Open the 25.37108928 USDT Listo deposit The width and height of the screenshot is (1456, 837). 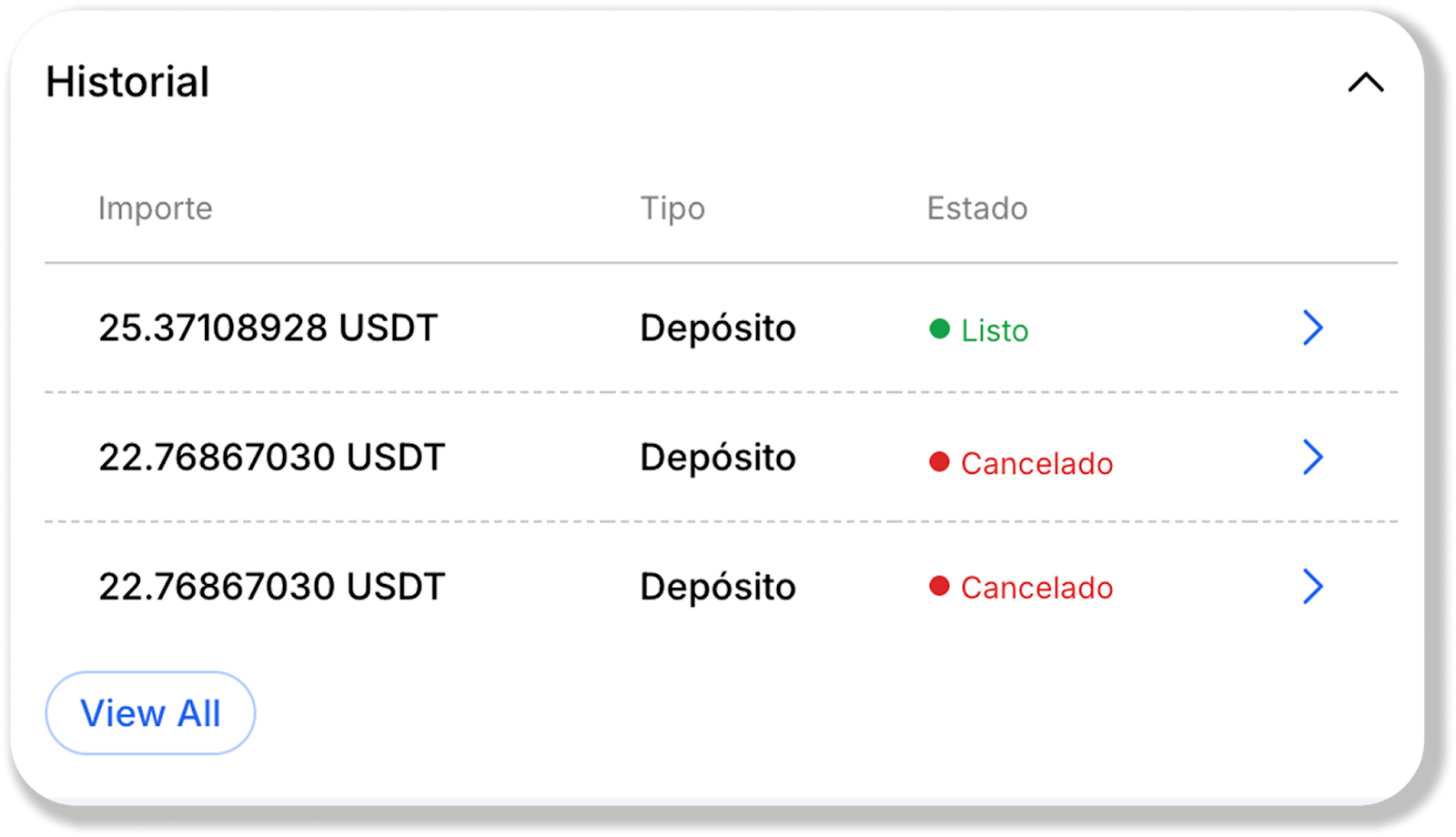1312,328
